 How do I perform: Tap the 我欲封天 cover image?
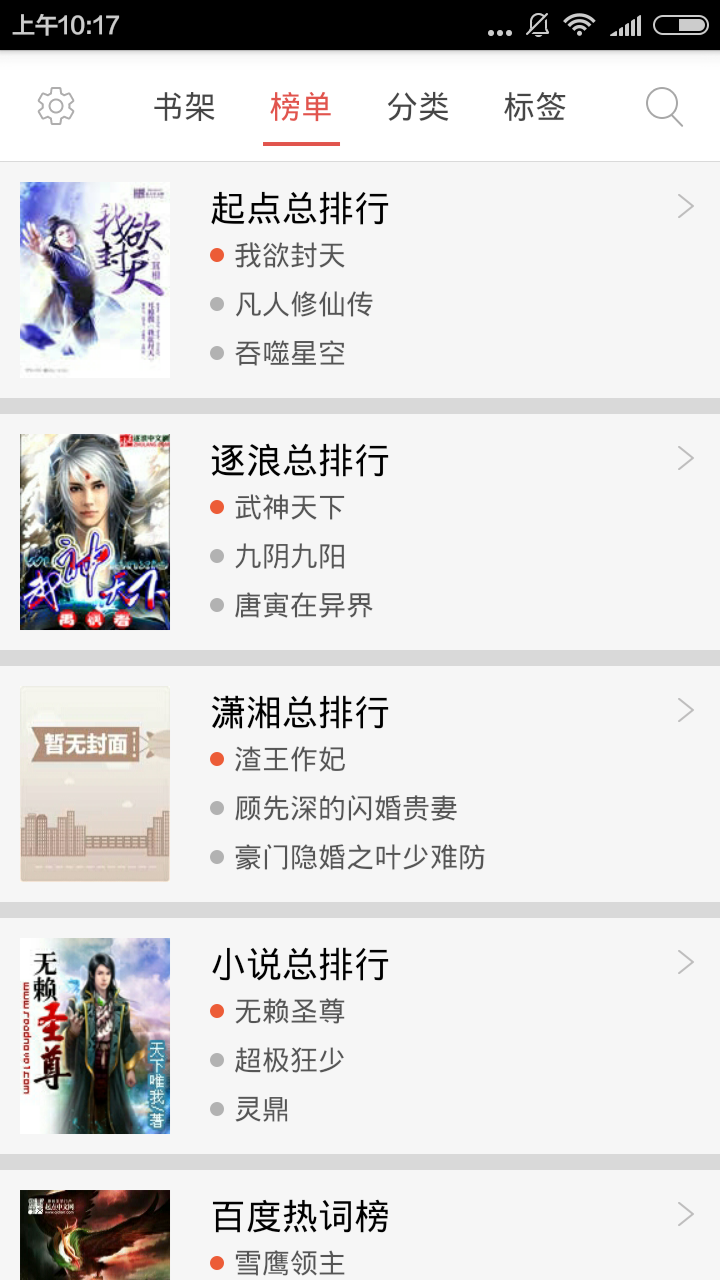94,279
